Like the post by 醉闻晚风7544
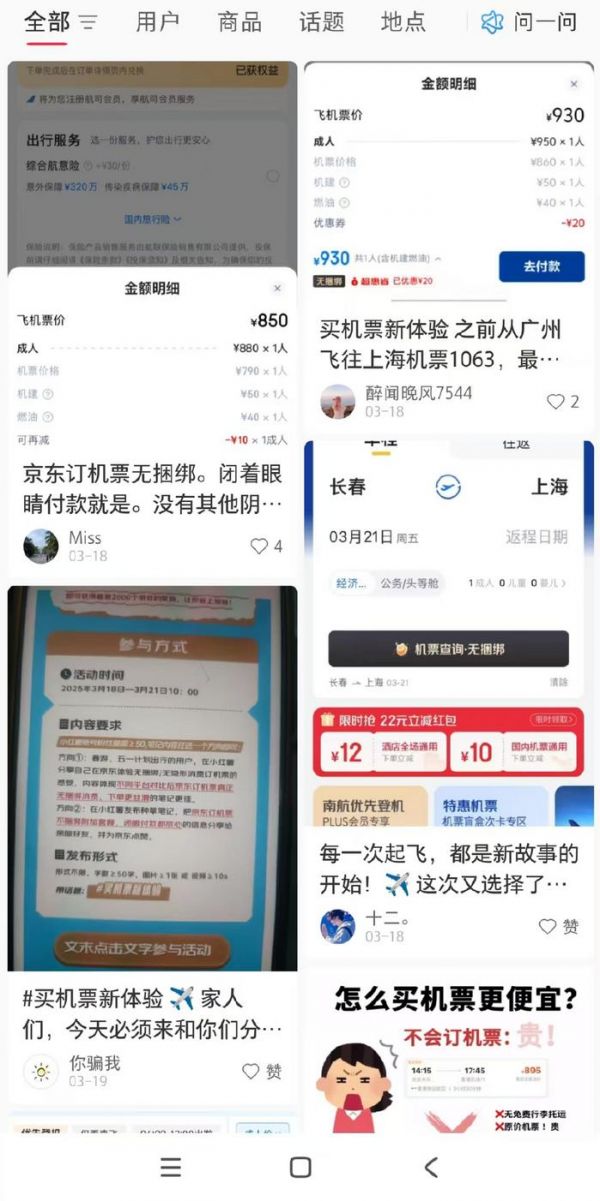This screenshot has width=600, height=1201. pos(562,401)
